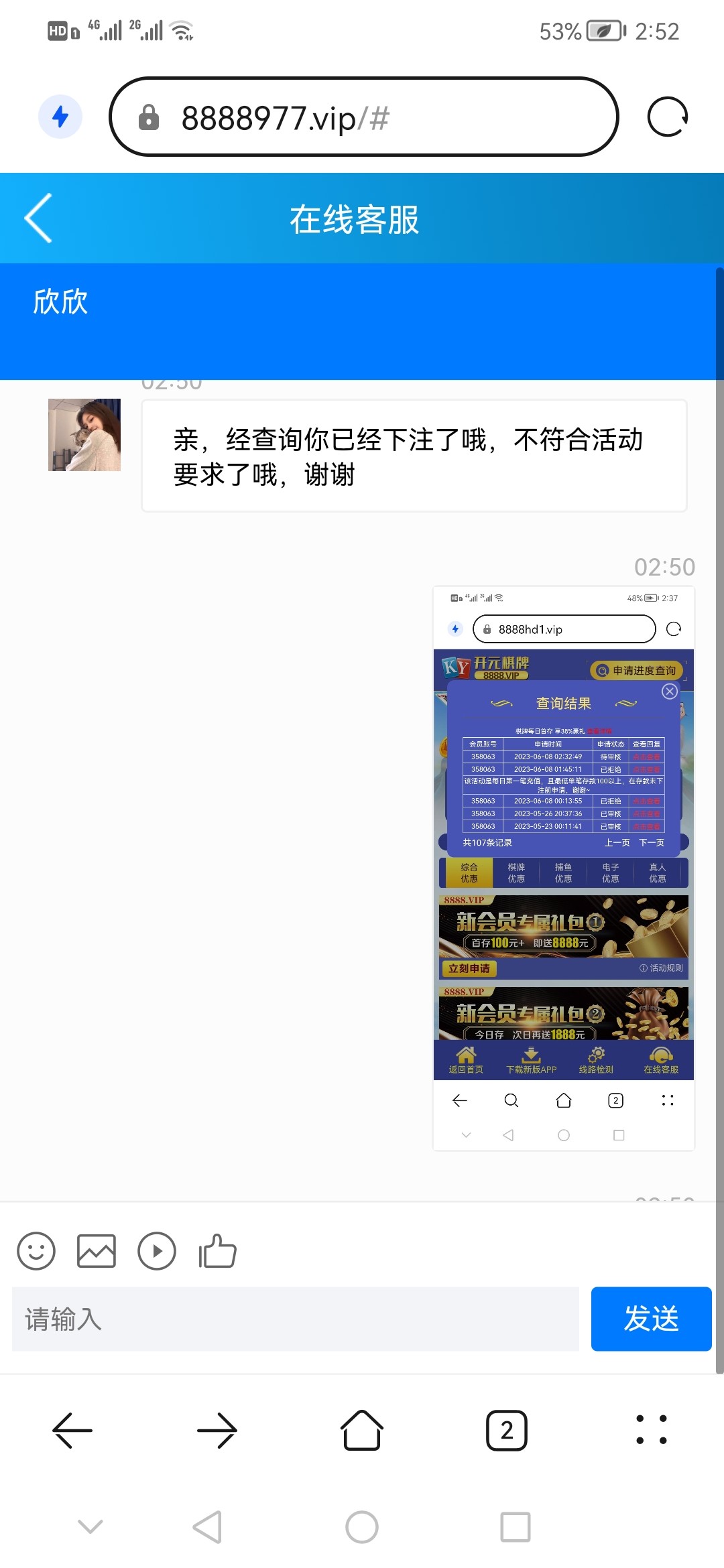
Task: Send the message with 发送
Action: 650,1319
